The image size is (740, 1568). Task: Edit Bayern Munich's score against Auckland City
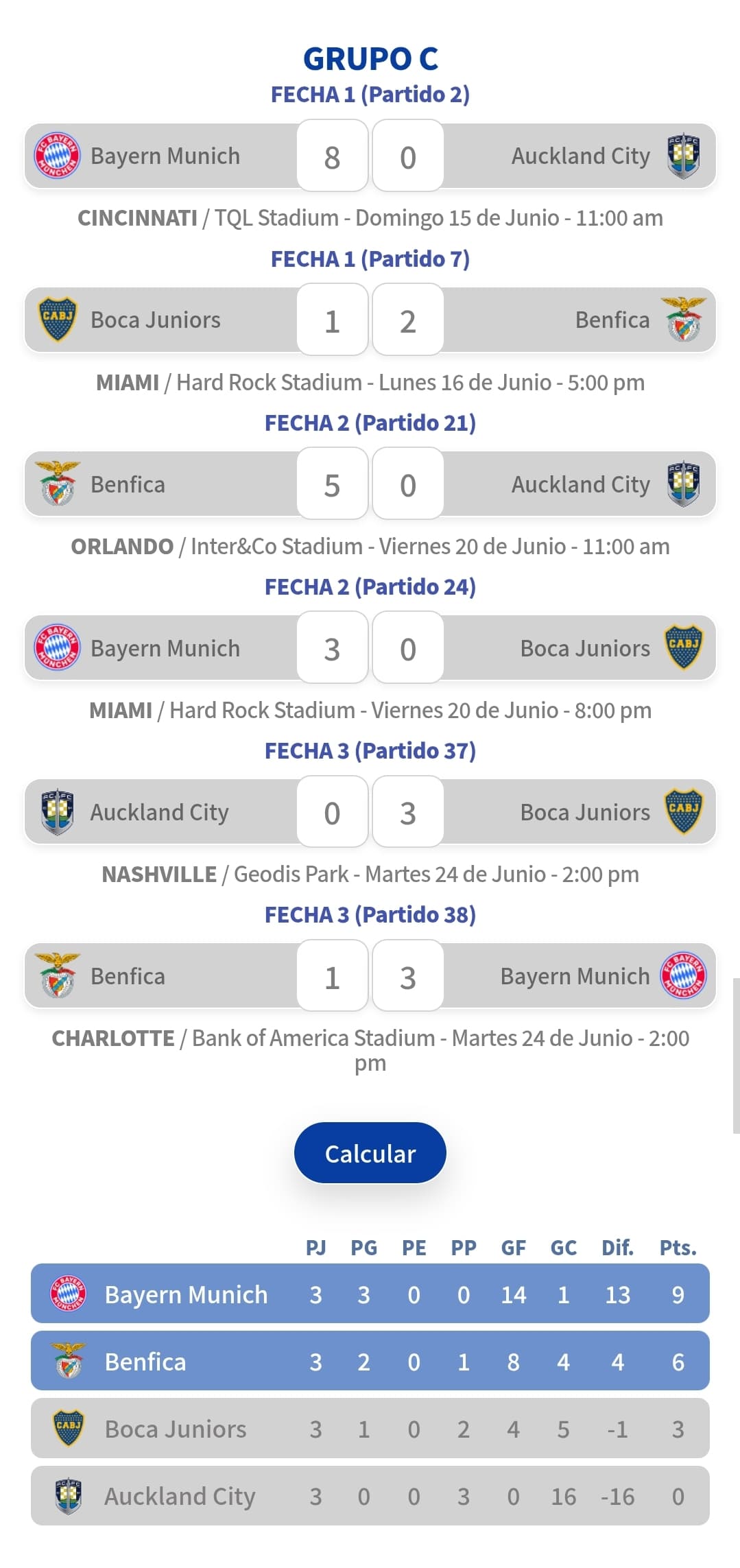coord(333,156)
